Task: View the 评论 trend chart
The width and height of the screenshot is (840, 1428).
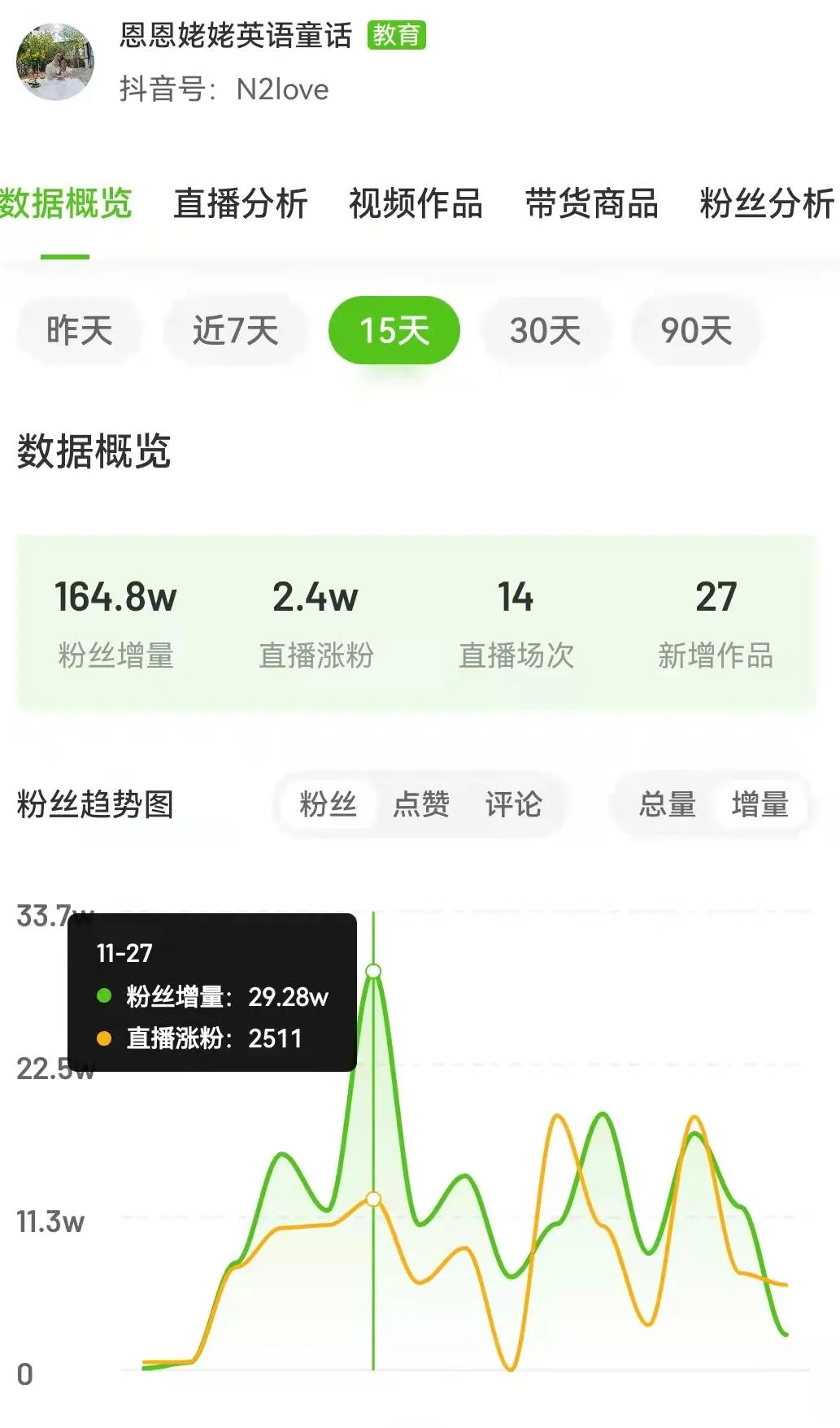Action: click(x=513, y=804)
